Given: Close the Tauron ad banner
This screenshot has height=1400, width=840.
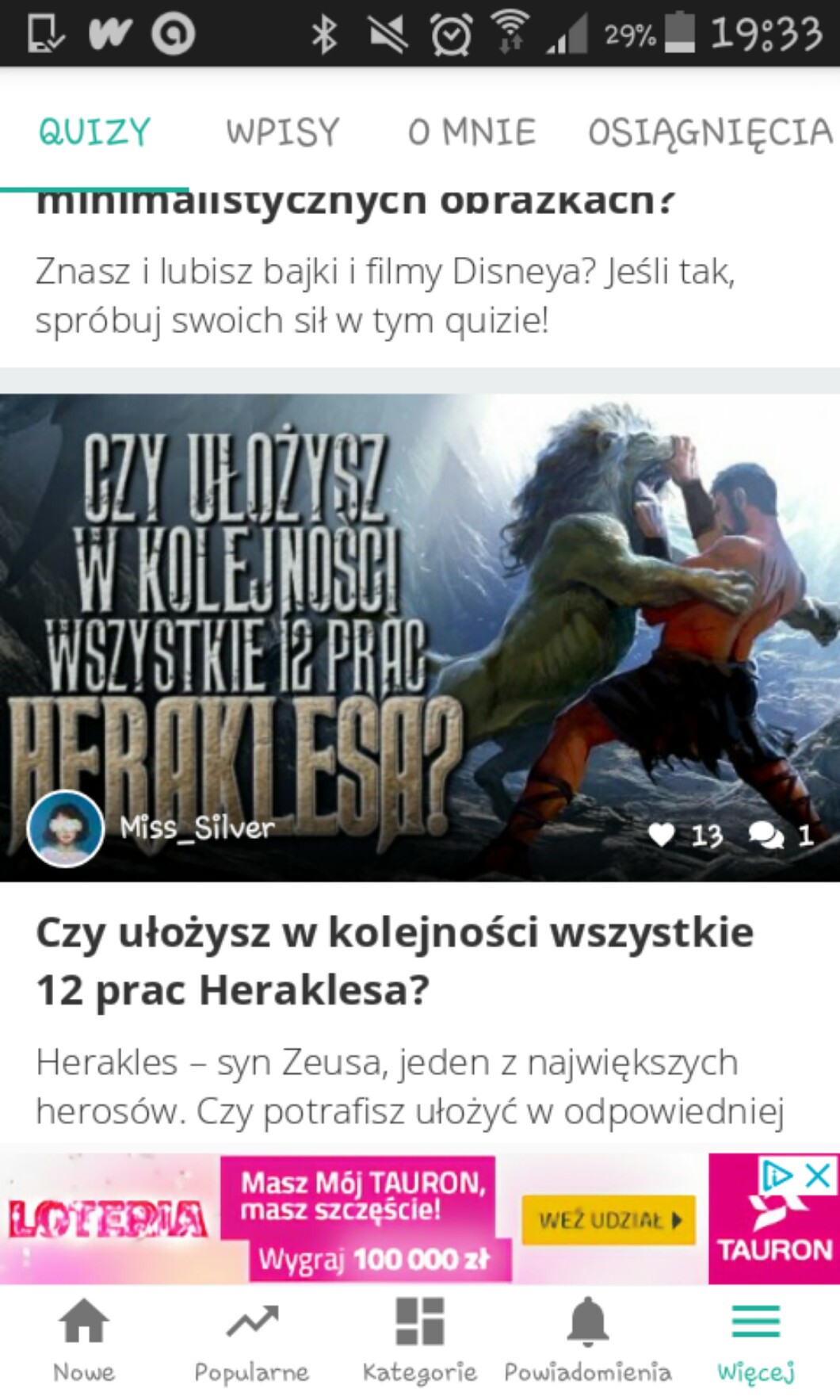Looking at the screenshot, I should pos(818,1175).
